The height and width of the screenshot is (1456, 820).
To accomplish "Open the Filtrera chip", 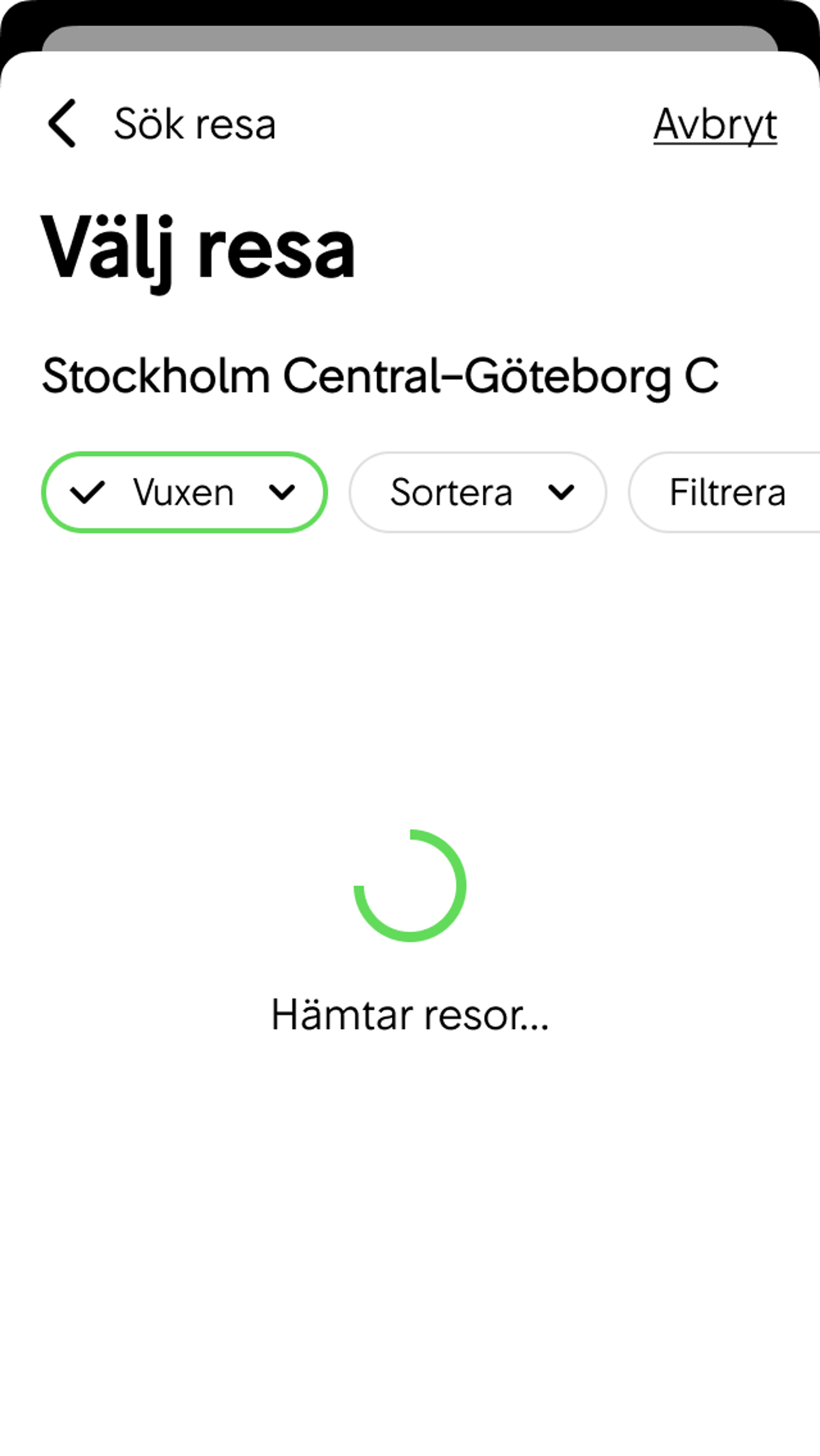I will 727,492.
